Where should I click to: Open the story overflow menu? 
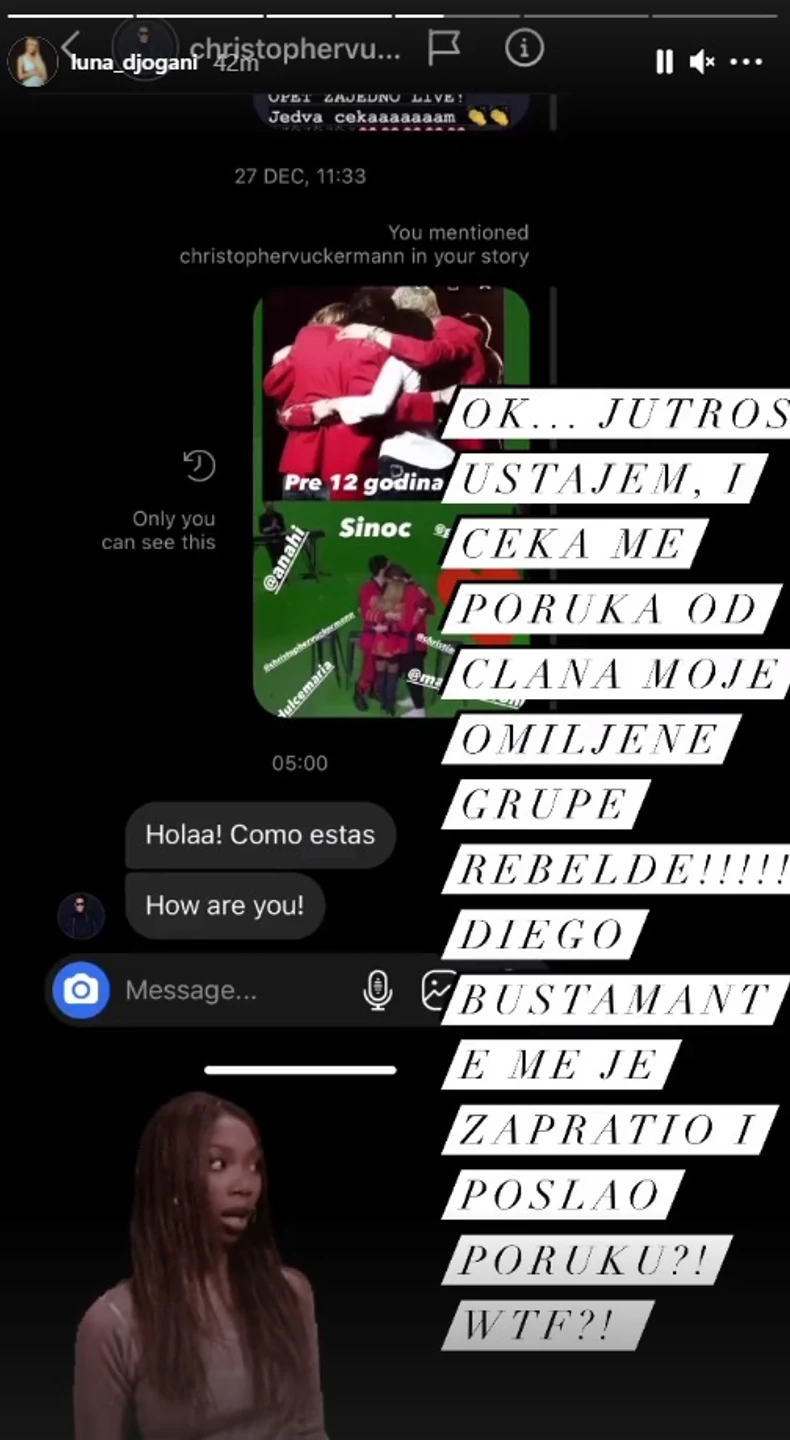(x=746, y=62)
